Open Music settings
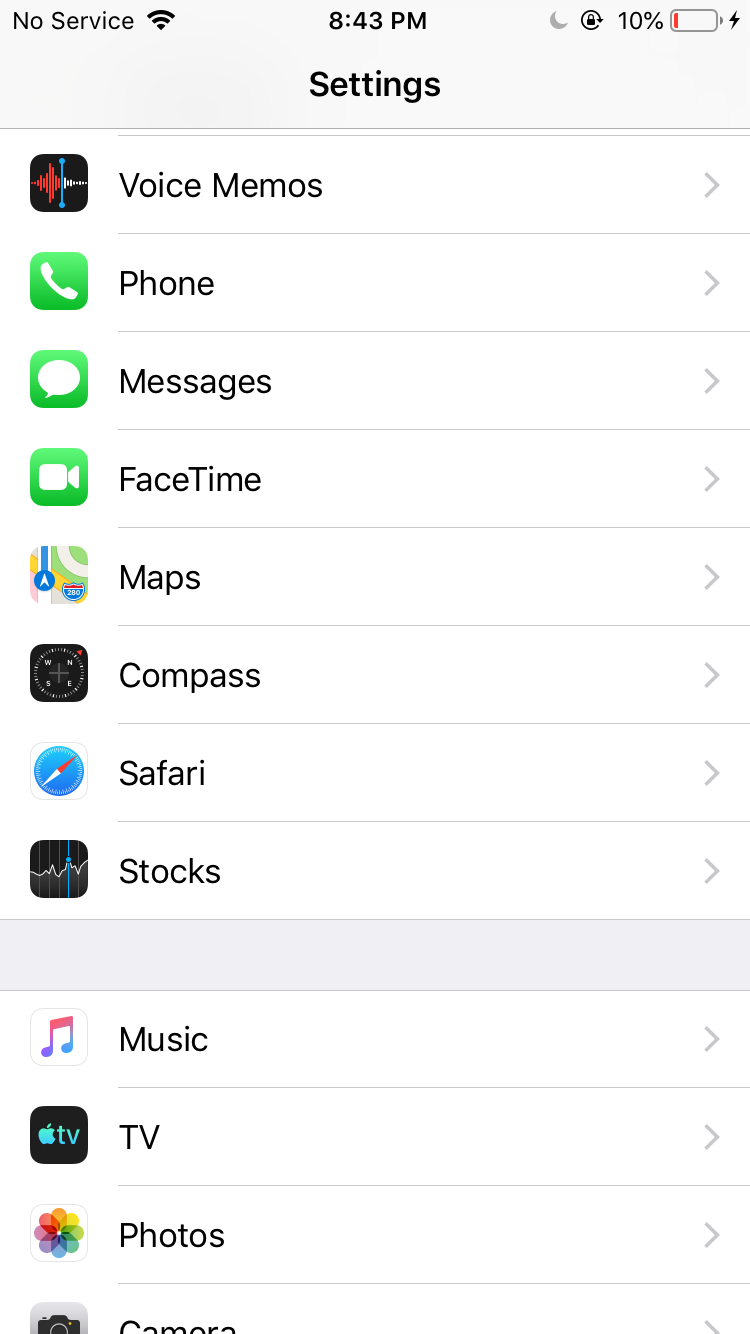 coord(375,1039)
